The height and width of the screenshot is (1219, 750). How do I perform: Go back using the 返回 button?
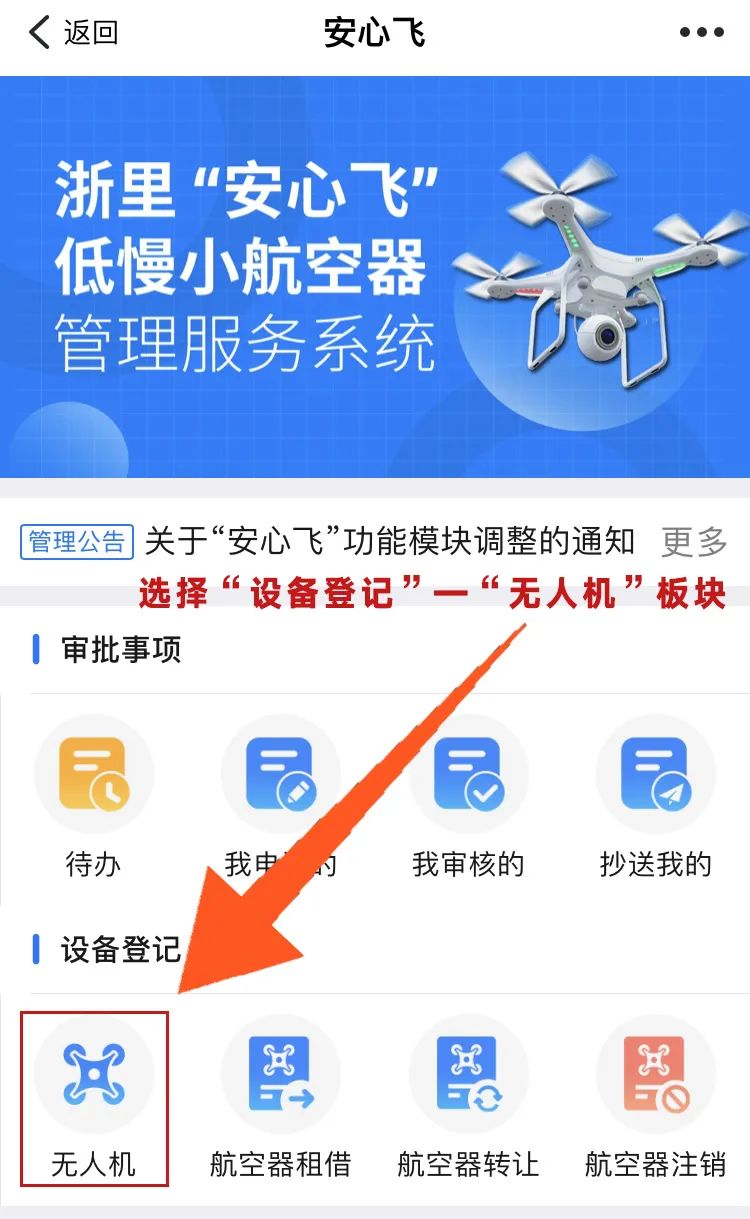point(74,33)
